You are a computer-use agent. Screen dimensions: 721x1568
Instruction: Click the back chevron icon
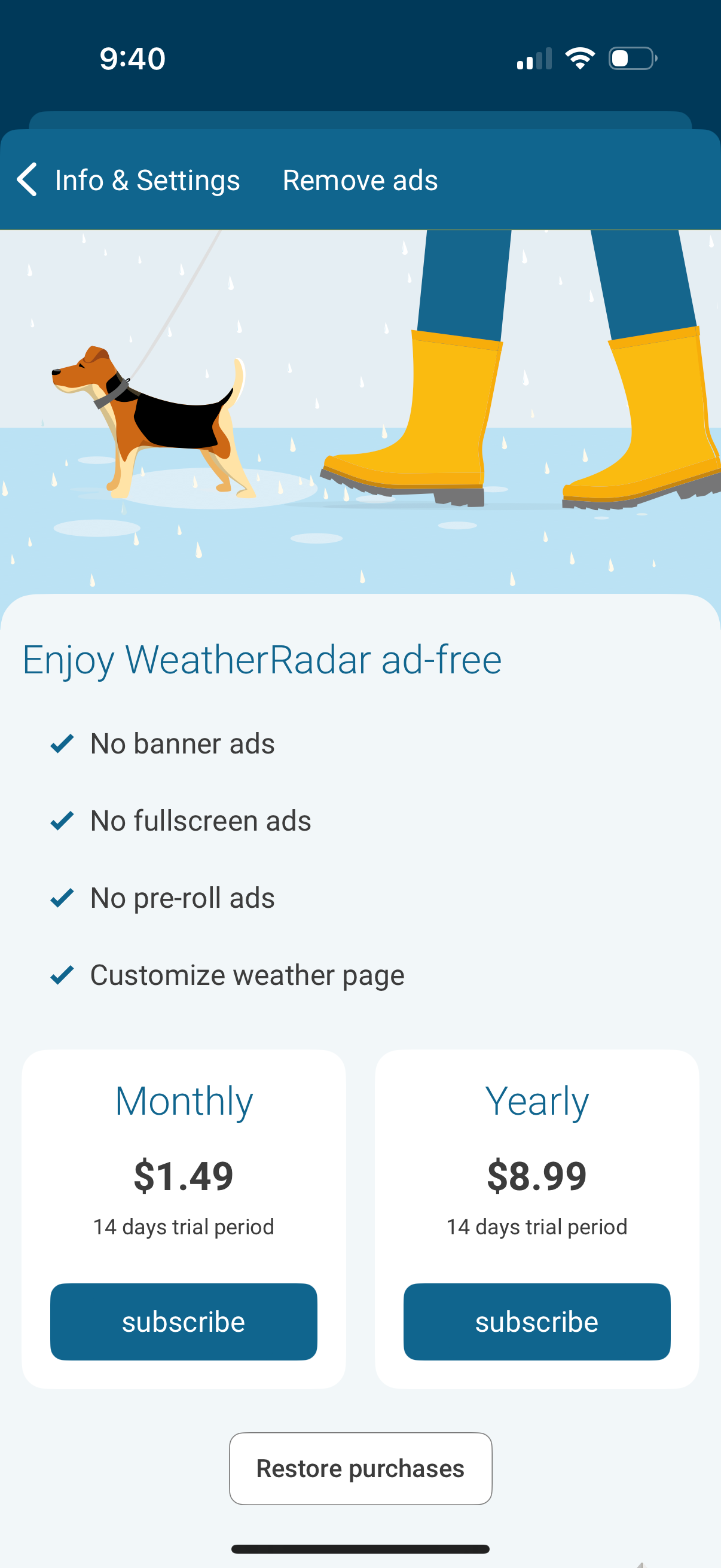(x=26, y=179)
